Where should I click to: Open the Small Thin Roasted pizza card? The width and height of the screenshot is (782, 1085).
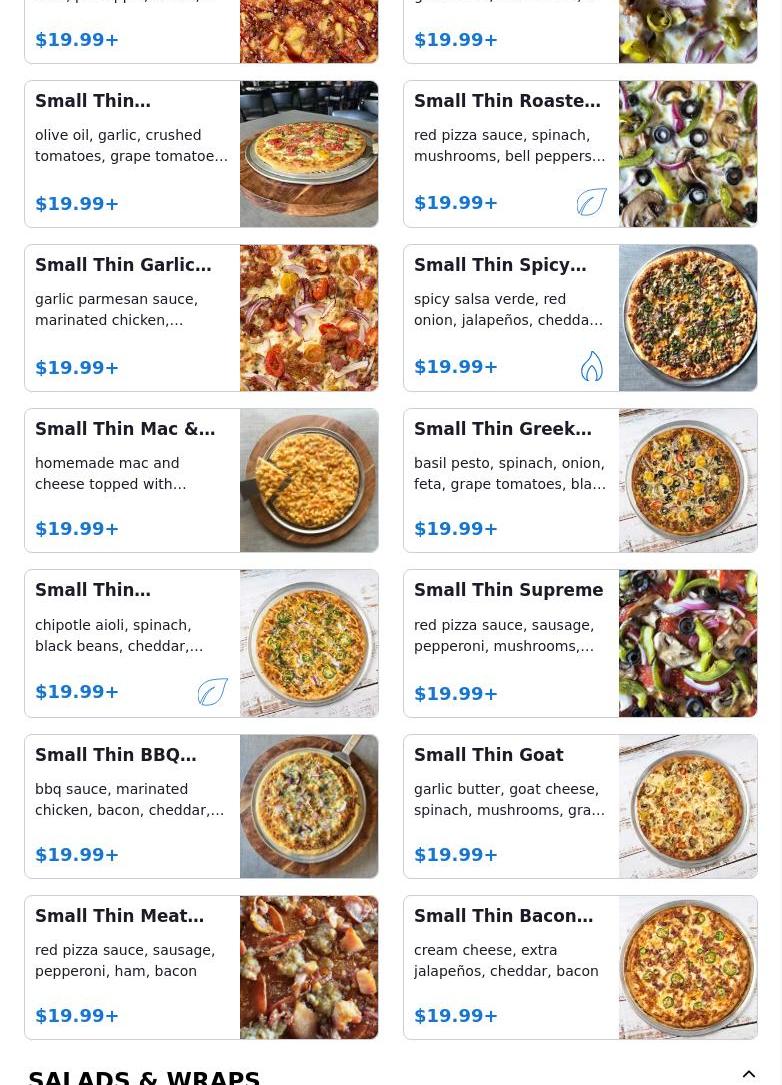click(580, 154)
